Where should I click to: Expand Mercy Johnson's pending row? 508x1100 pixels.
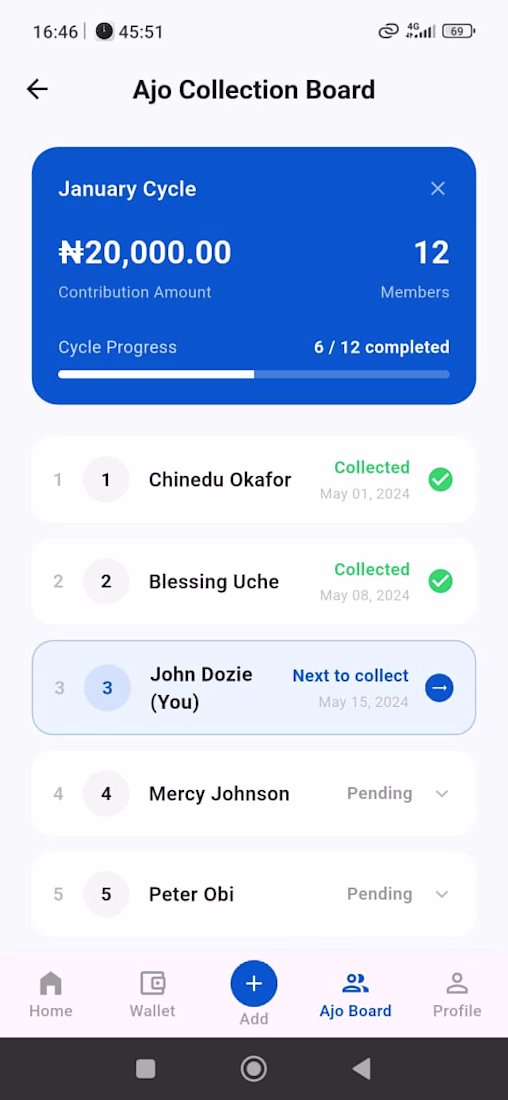[441, 793]
